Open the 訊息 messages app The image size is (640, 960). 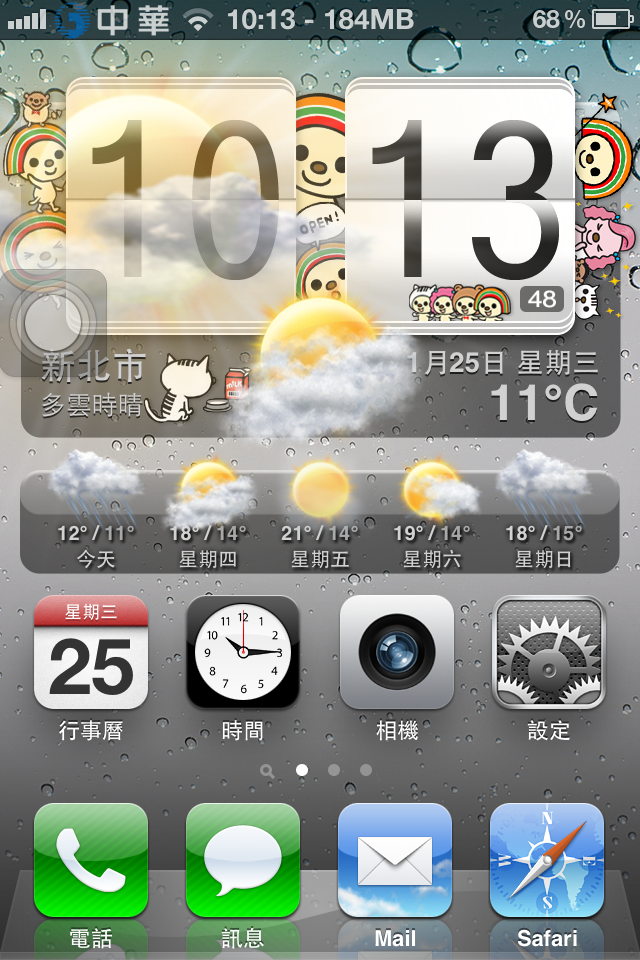[243, 860]
